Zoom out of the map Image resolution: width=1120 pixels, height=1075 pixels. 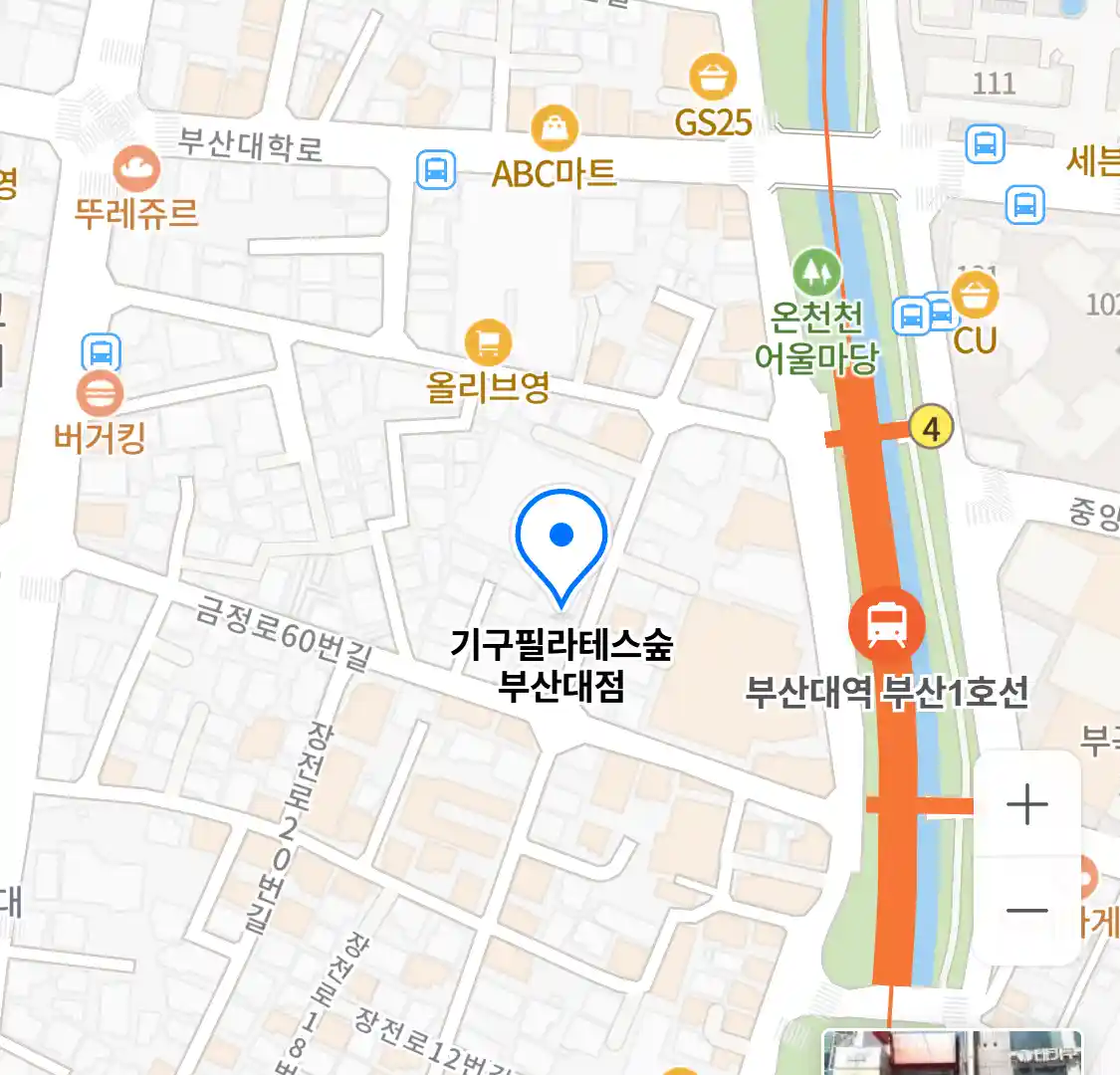coord(1026,910)
